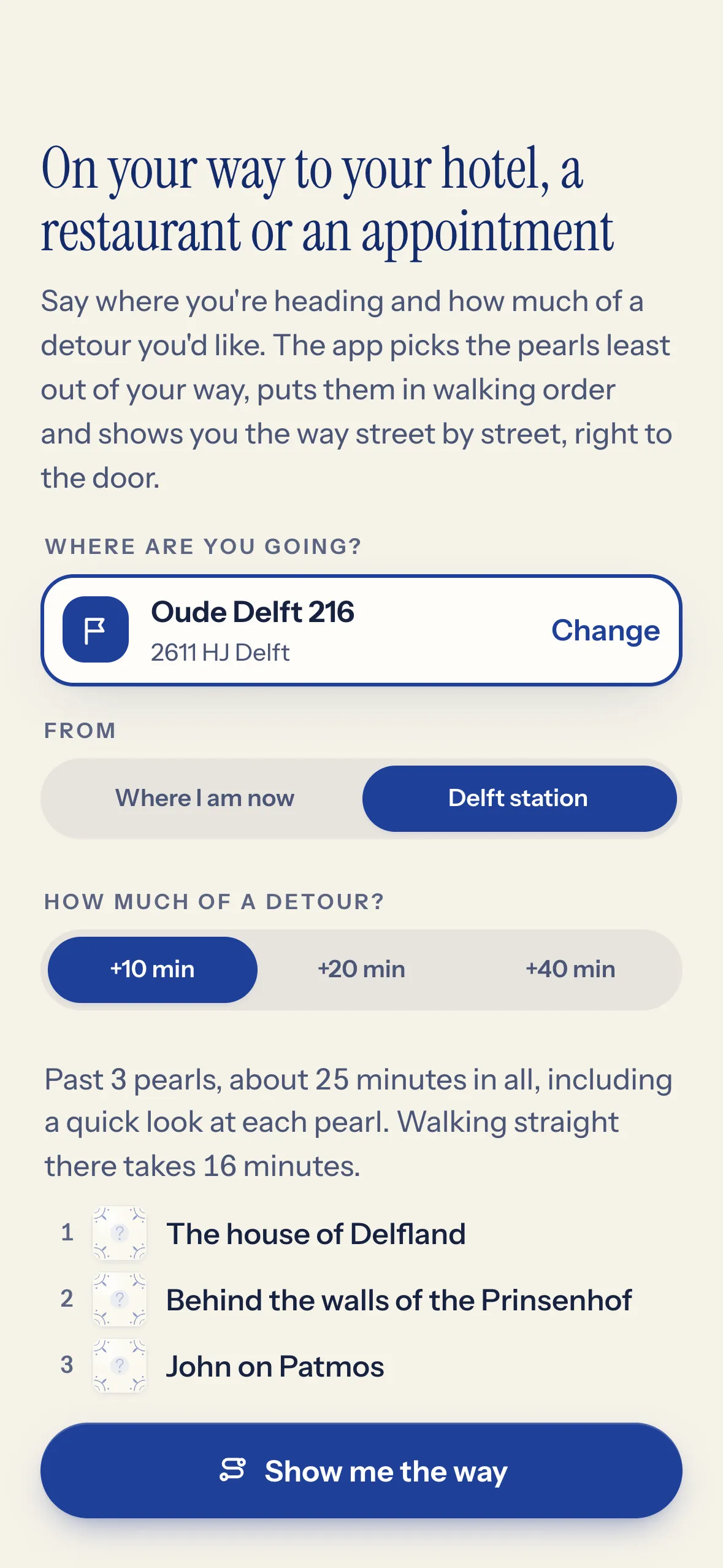
Task: Select 'Where I am now' as starting point
Action: point(205,798)
